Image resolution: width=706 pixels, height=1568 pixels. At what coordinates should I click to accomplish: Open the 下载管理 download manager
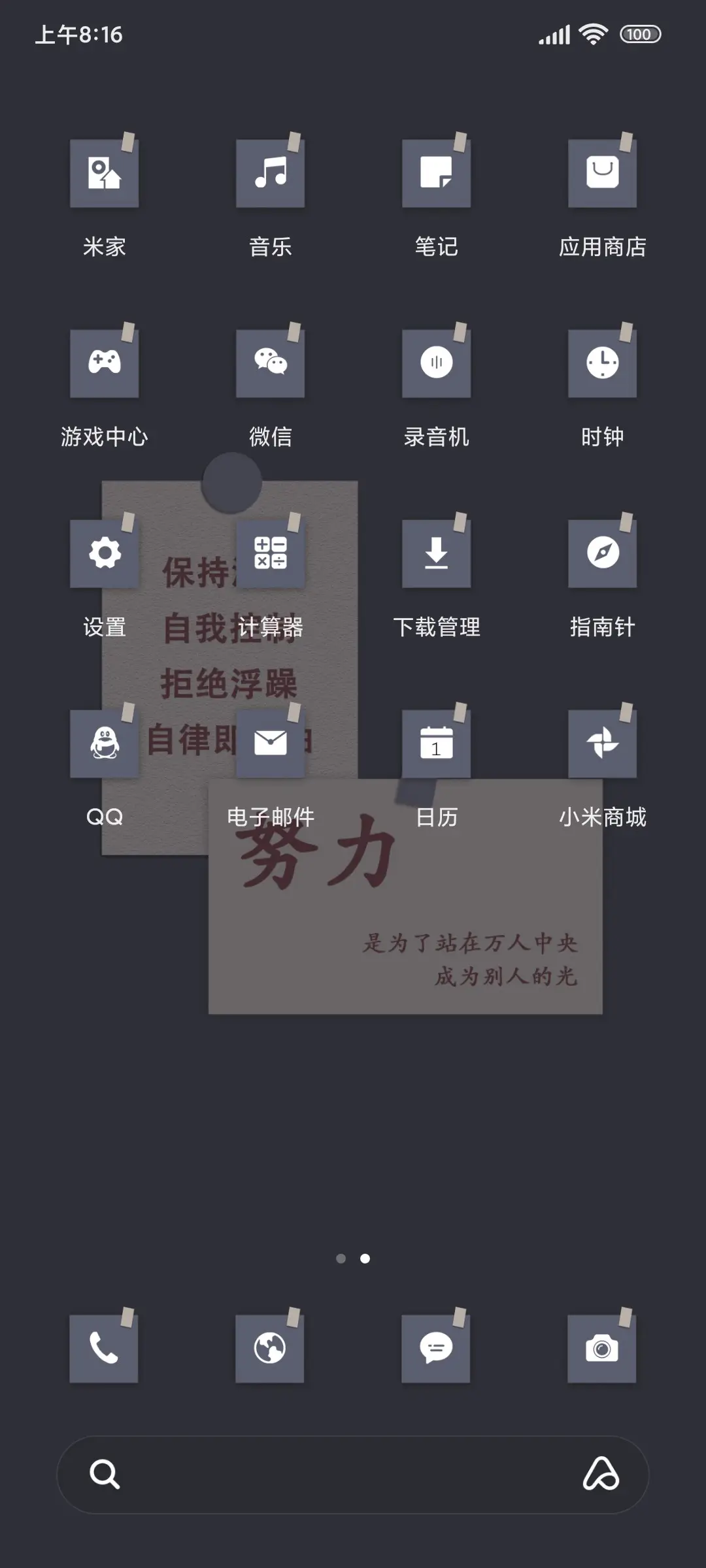[436, 553]
